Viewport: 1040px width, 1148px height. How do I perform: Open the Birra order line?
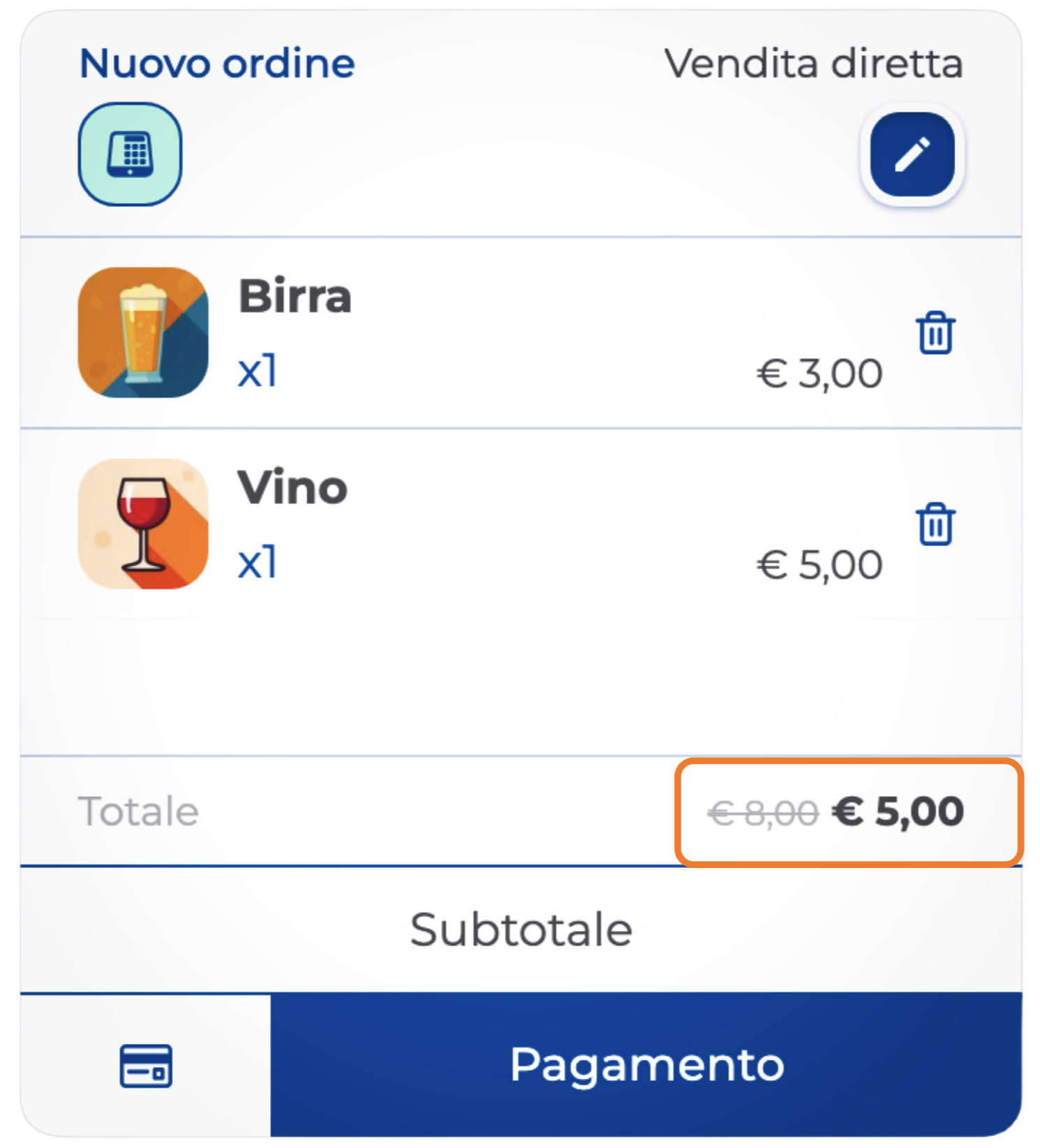click(489, 333)
